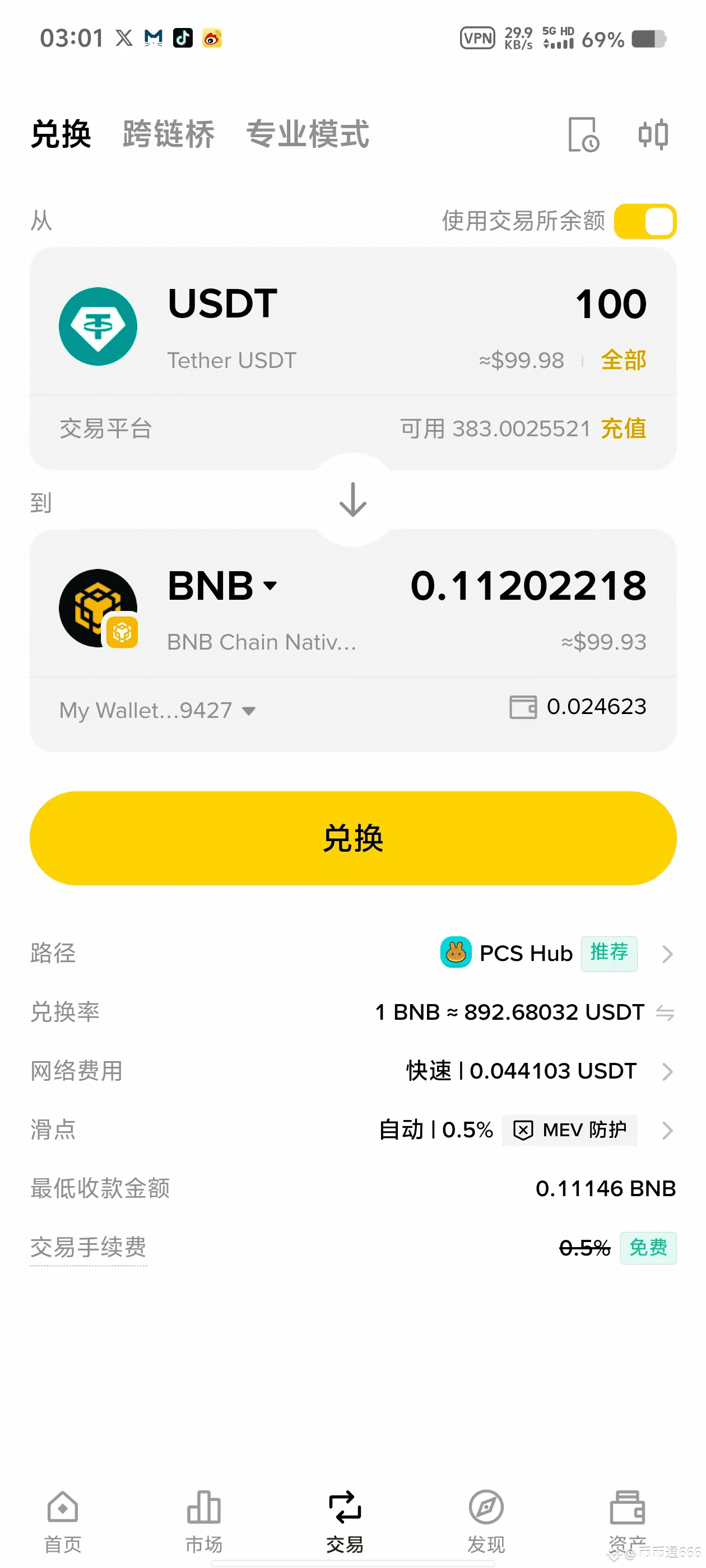Edit the USDT amount 100
The width and height of the screenshot is (706, 1568).
click(610, 304)
